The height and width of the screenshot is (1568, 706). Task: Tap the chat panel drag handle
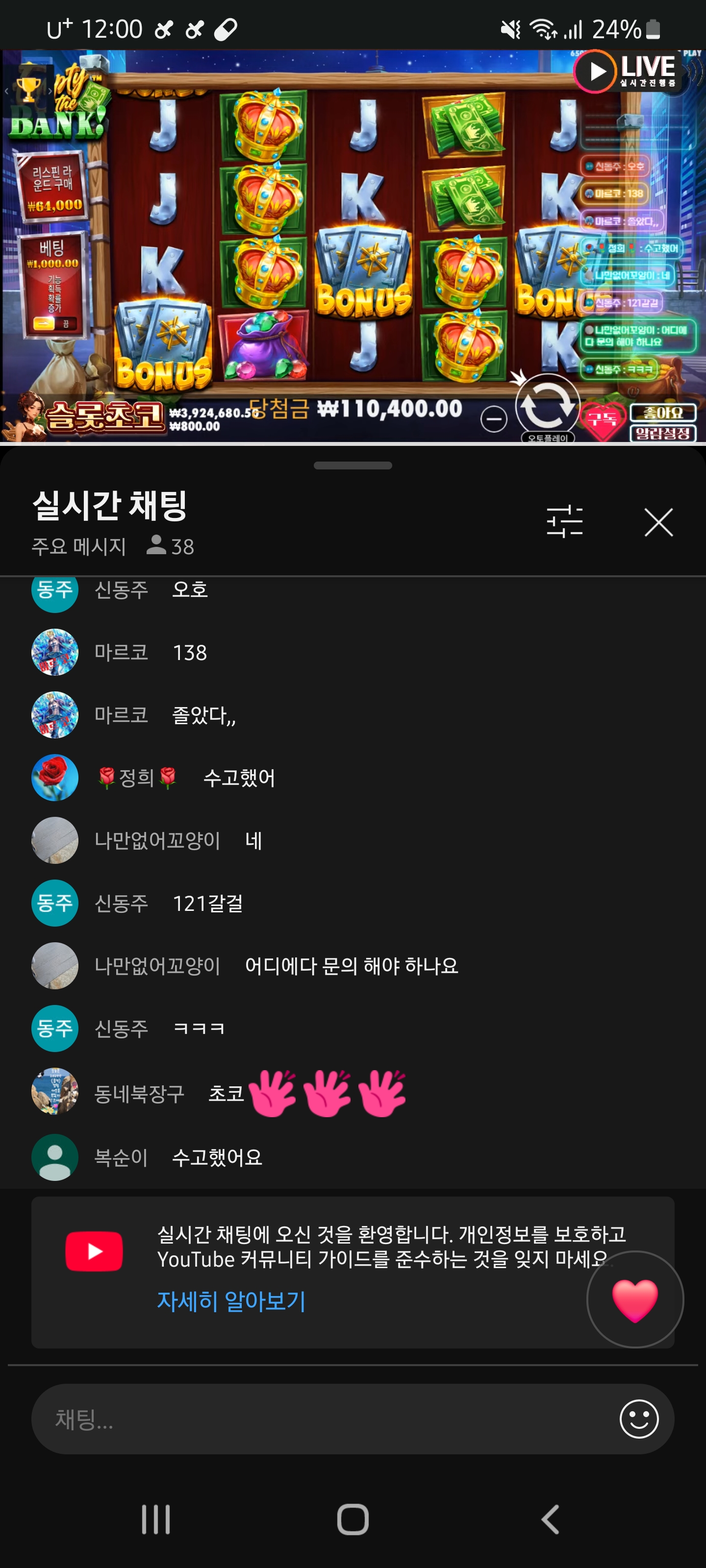pyautogui.click(x=353, y=465)
